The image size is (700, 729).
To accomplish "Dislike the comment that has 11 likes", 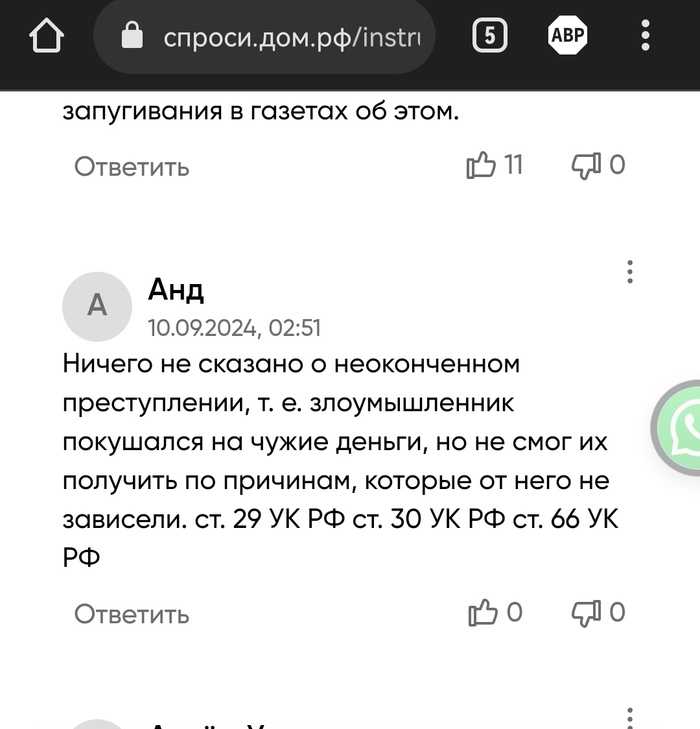I will coord(585,165).
